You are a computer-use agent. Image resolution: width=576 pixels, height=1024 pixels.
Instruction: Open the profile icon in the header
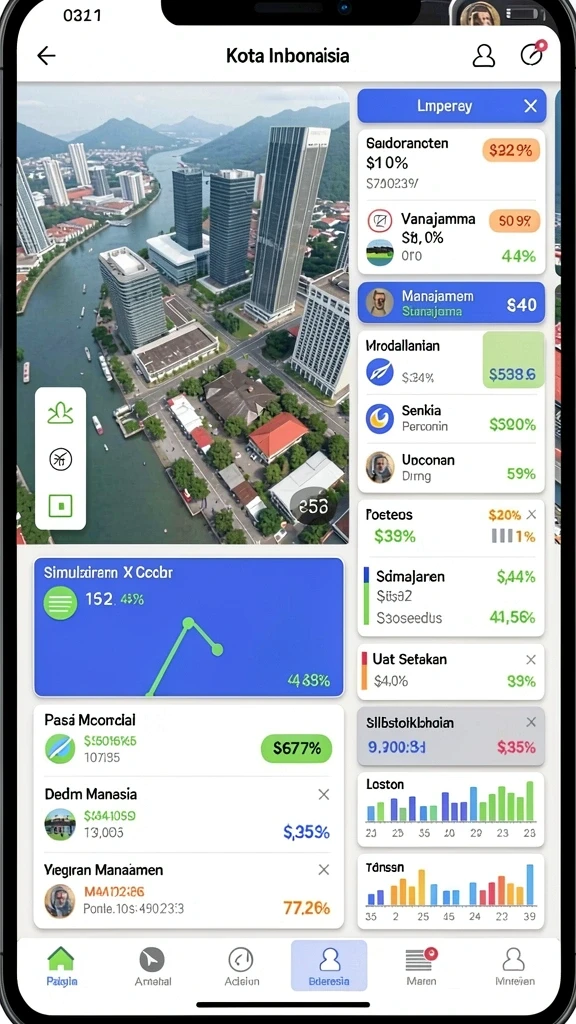pyautogui.click(x=484, y=56)
